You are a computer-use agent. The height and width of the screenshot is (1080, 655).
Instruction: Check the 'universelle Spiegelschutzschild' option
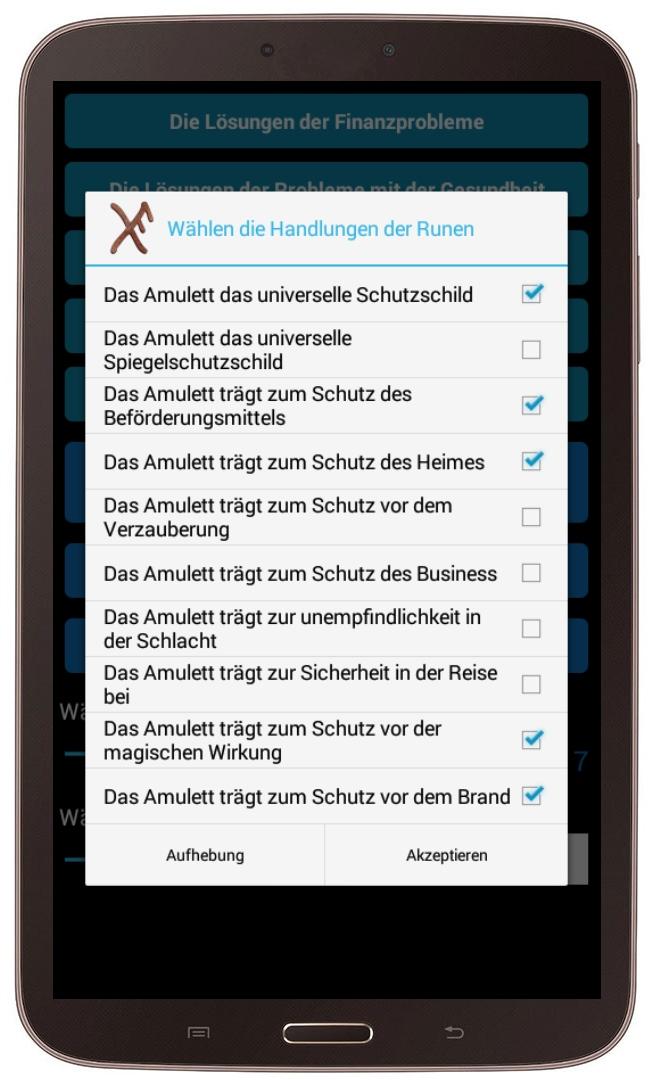click(x=532, y=350)
